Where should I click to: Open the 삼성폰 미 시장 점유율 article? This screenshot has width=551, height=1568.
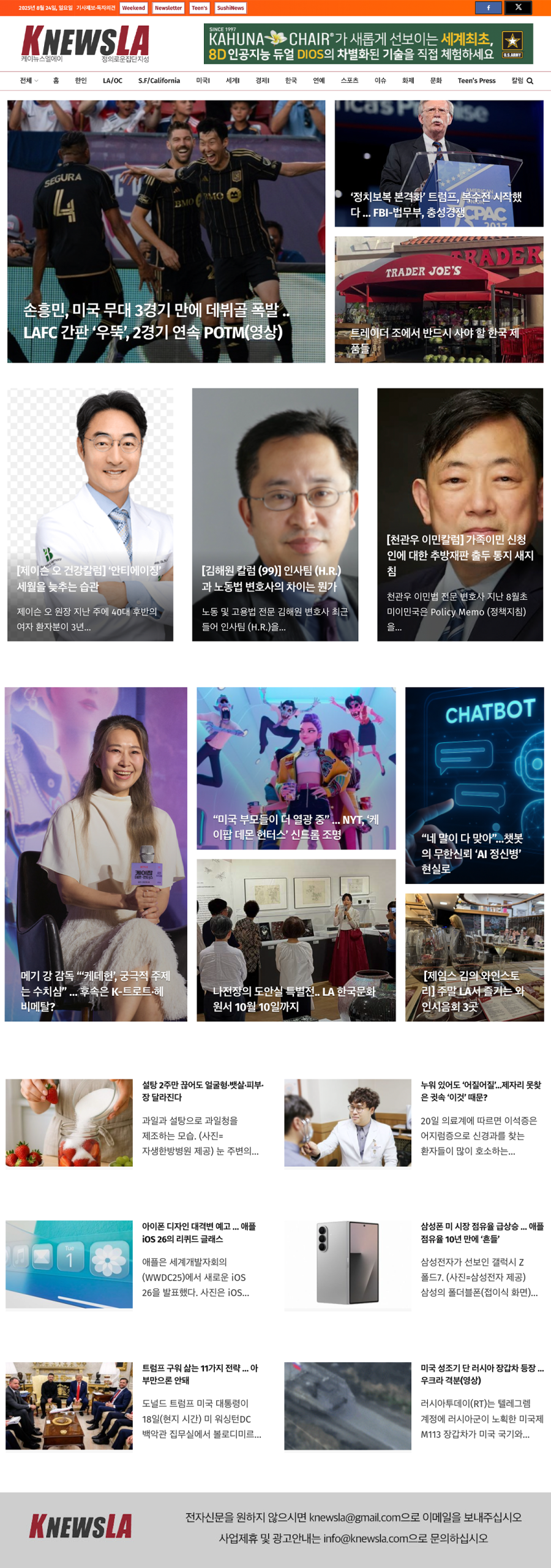click(481, 1232)
